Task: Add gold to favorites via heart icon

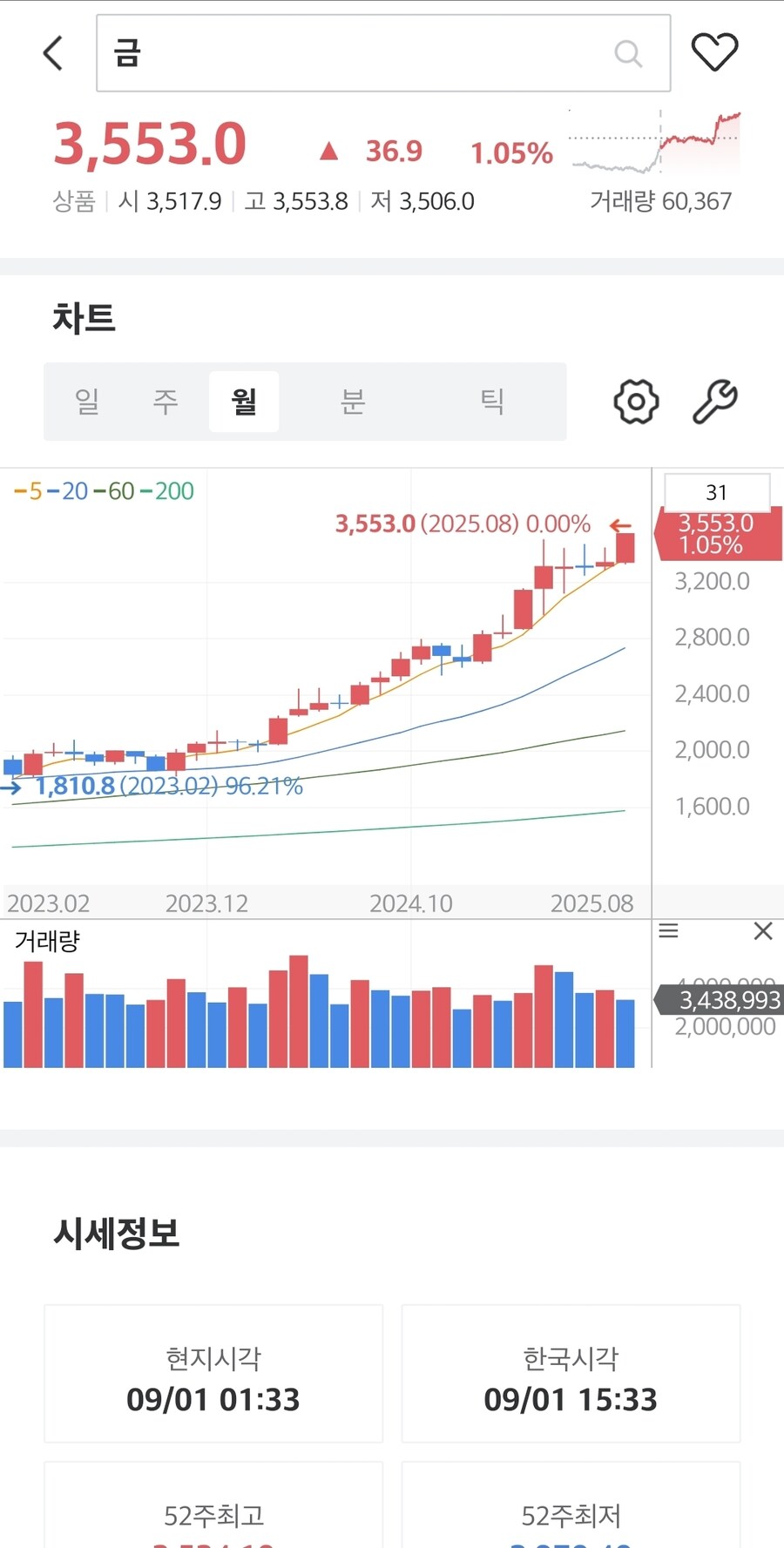Action: tap(714, 51)
